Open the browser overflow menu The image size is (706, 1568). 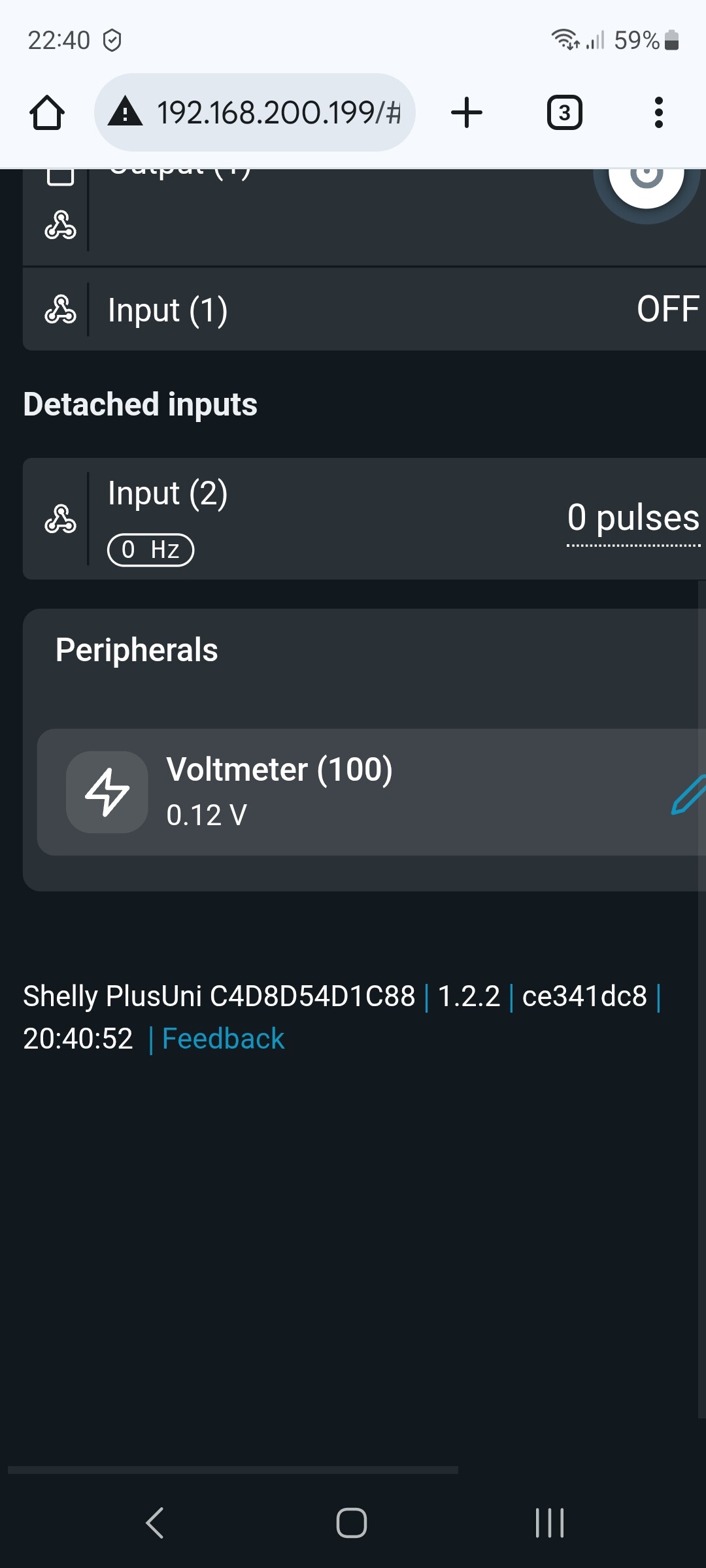click(x=659, y=112)
